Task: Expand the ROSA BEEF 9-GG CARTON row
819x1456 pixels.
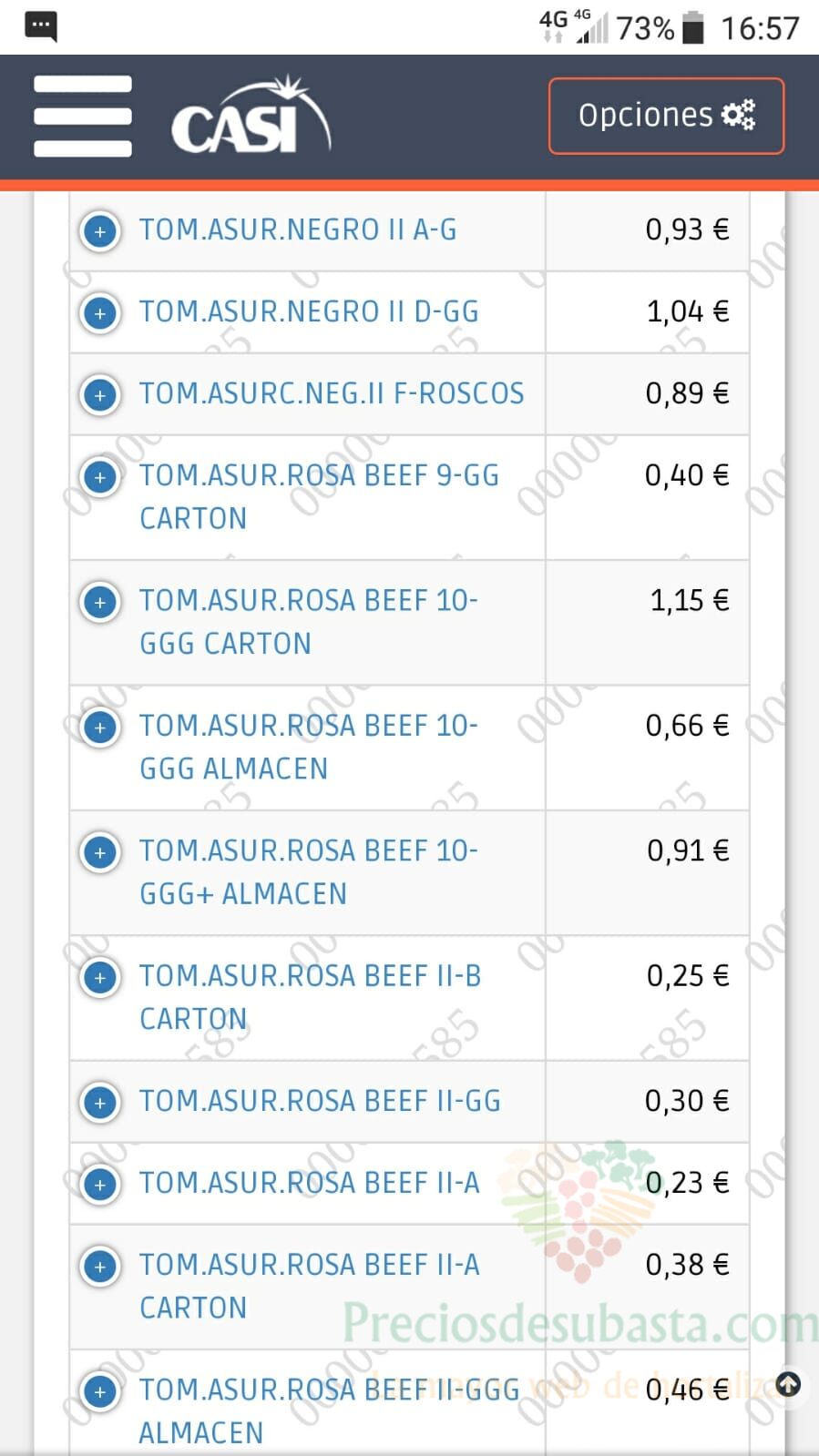Action: click(100, 477)
